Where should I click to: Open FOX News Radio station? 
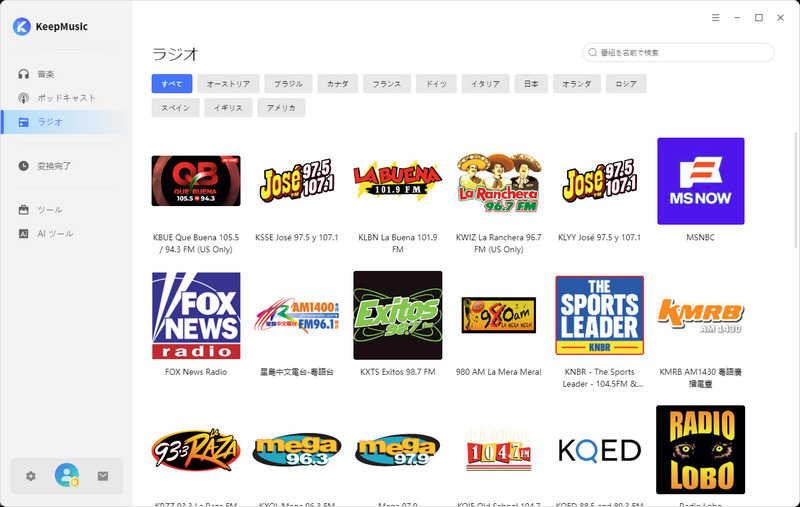pos(196,315)
